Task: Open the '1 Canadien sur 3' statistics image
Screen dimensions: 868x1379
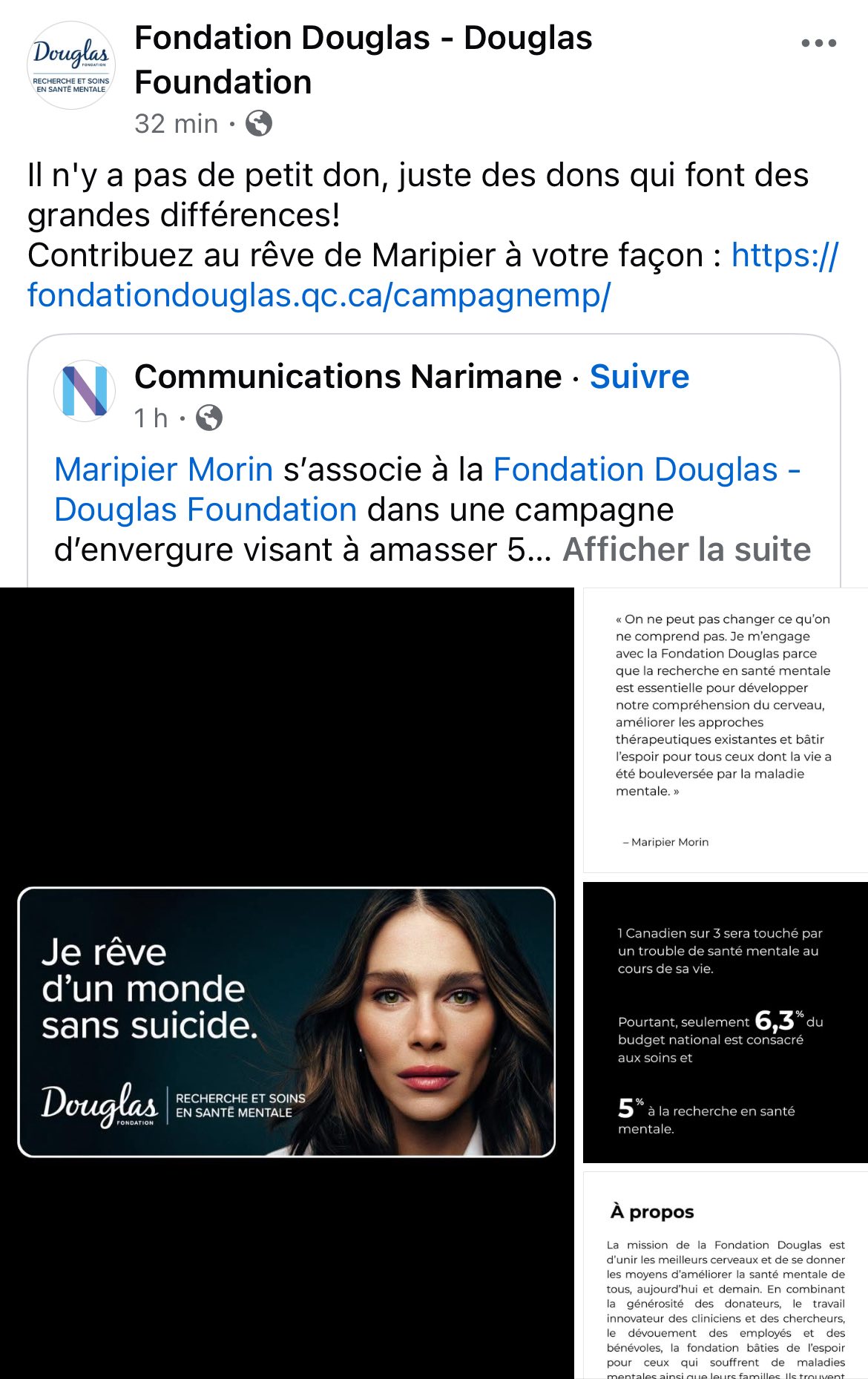Action: (x=725, y=1022)
